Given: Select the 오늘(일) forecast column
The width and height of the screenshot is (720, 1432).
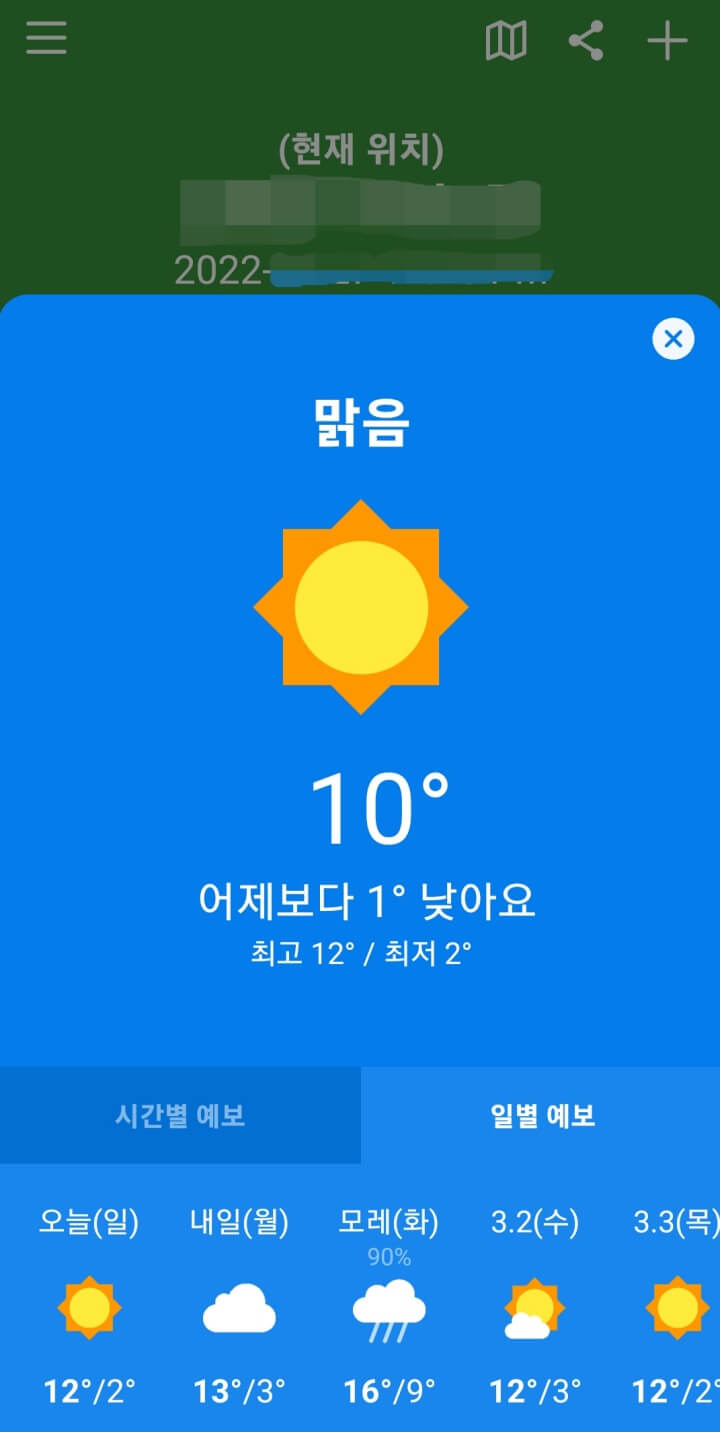Looking at the screenshot, I should point(88,1222).
